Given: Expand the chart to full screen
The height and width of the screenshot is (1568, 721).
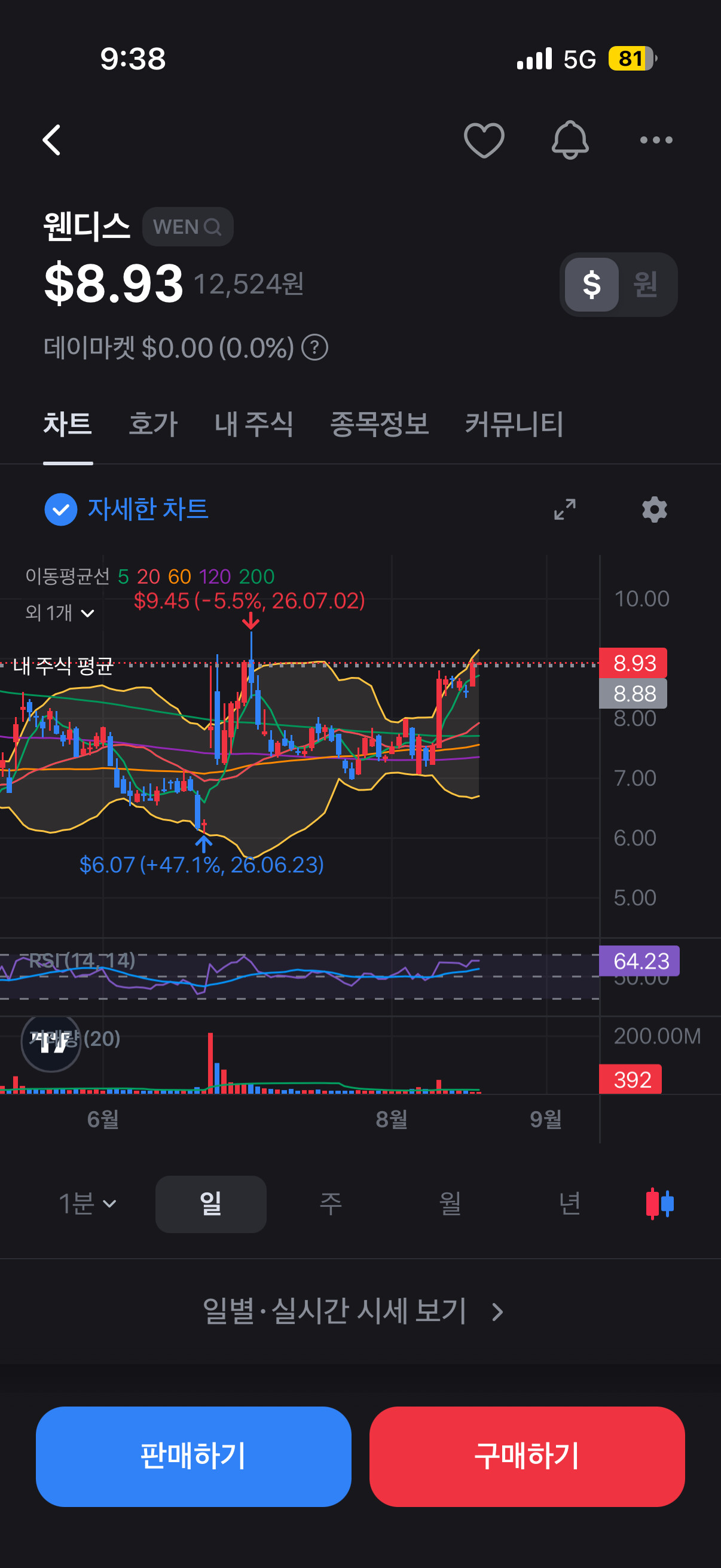Looking at the screenshot, I should (x=564, y=509).
